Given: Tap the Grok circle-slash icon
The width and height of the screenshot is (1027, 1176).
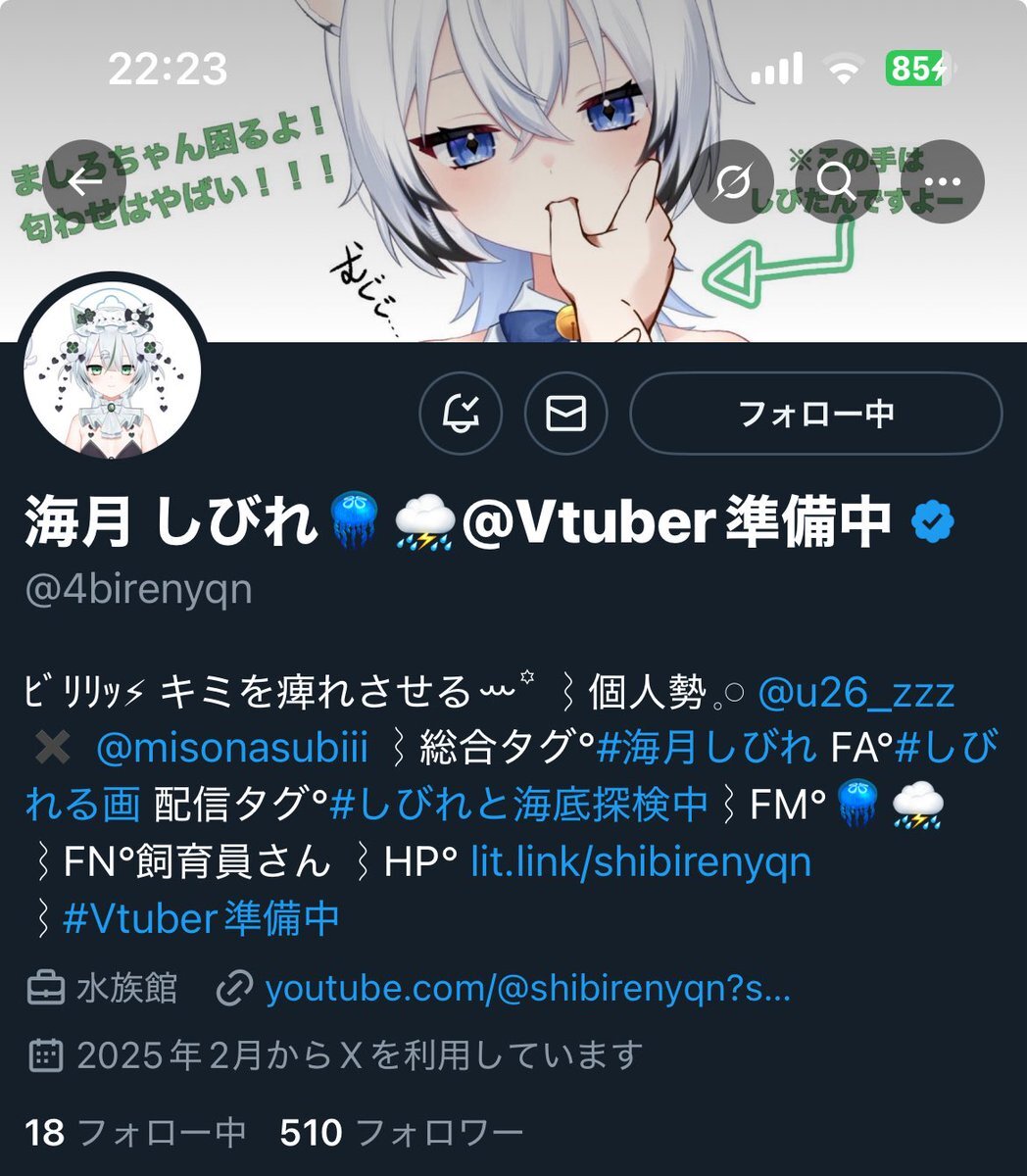Looking at the screenshot, I should point(732,181).
